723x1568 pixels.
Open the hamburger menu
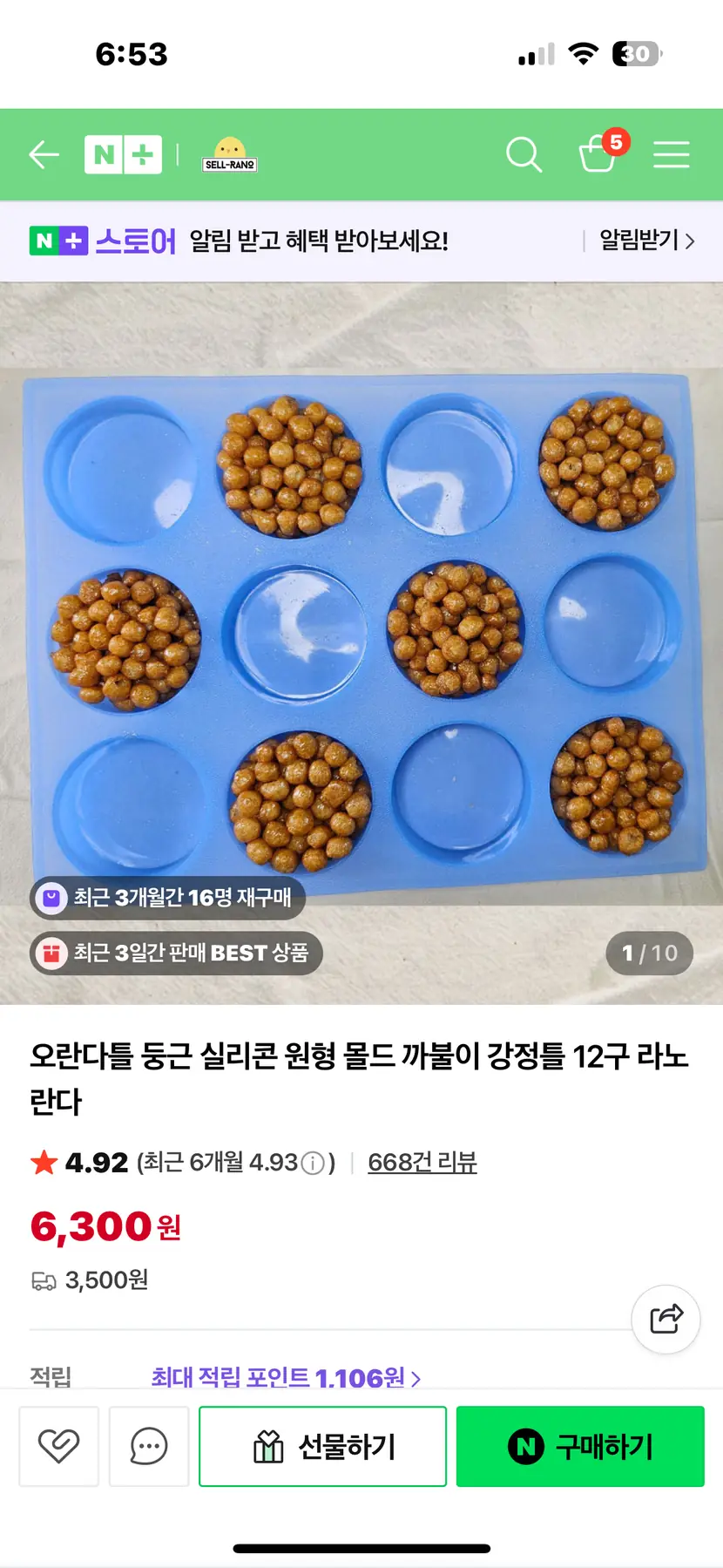(671, 155)
